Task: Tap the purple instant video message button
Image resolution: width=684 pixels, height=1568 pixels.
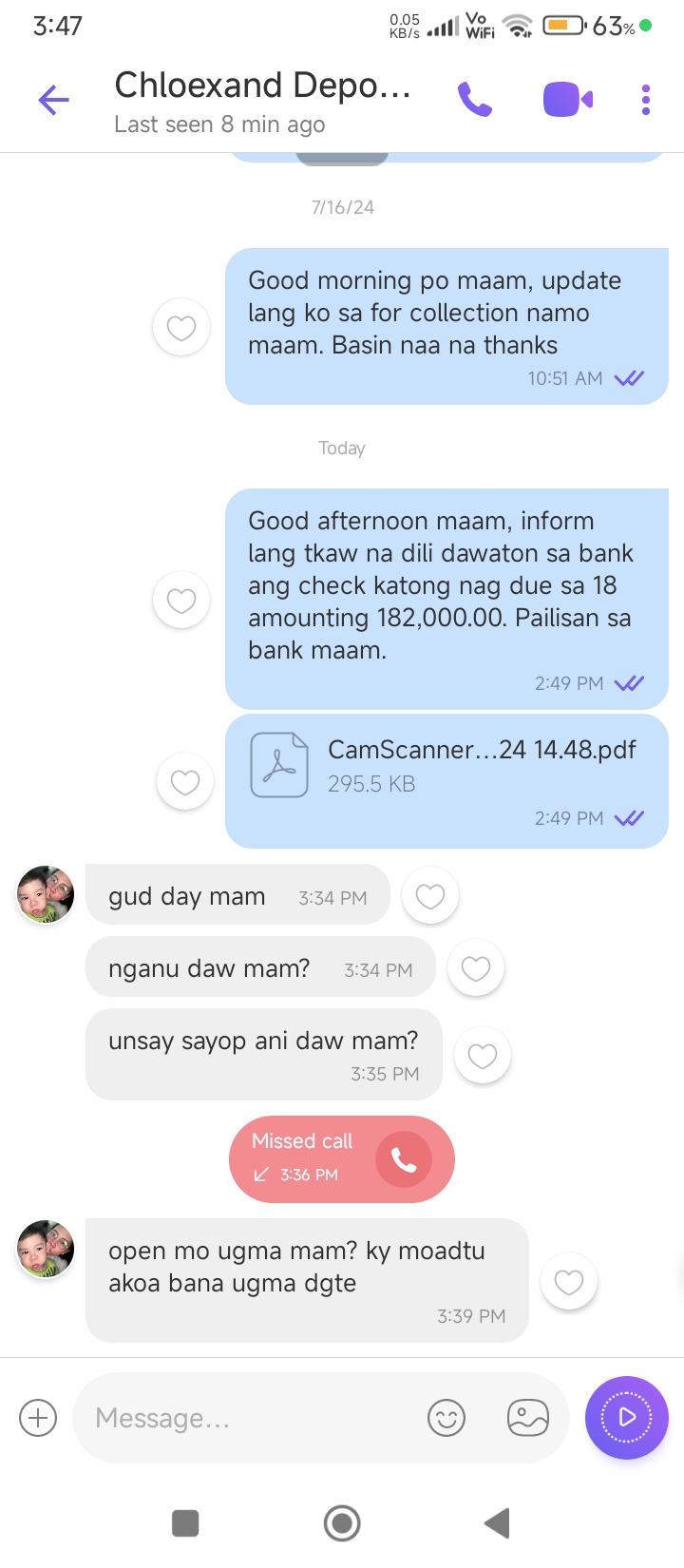Action: (627, 1418)
